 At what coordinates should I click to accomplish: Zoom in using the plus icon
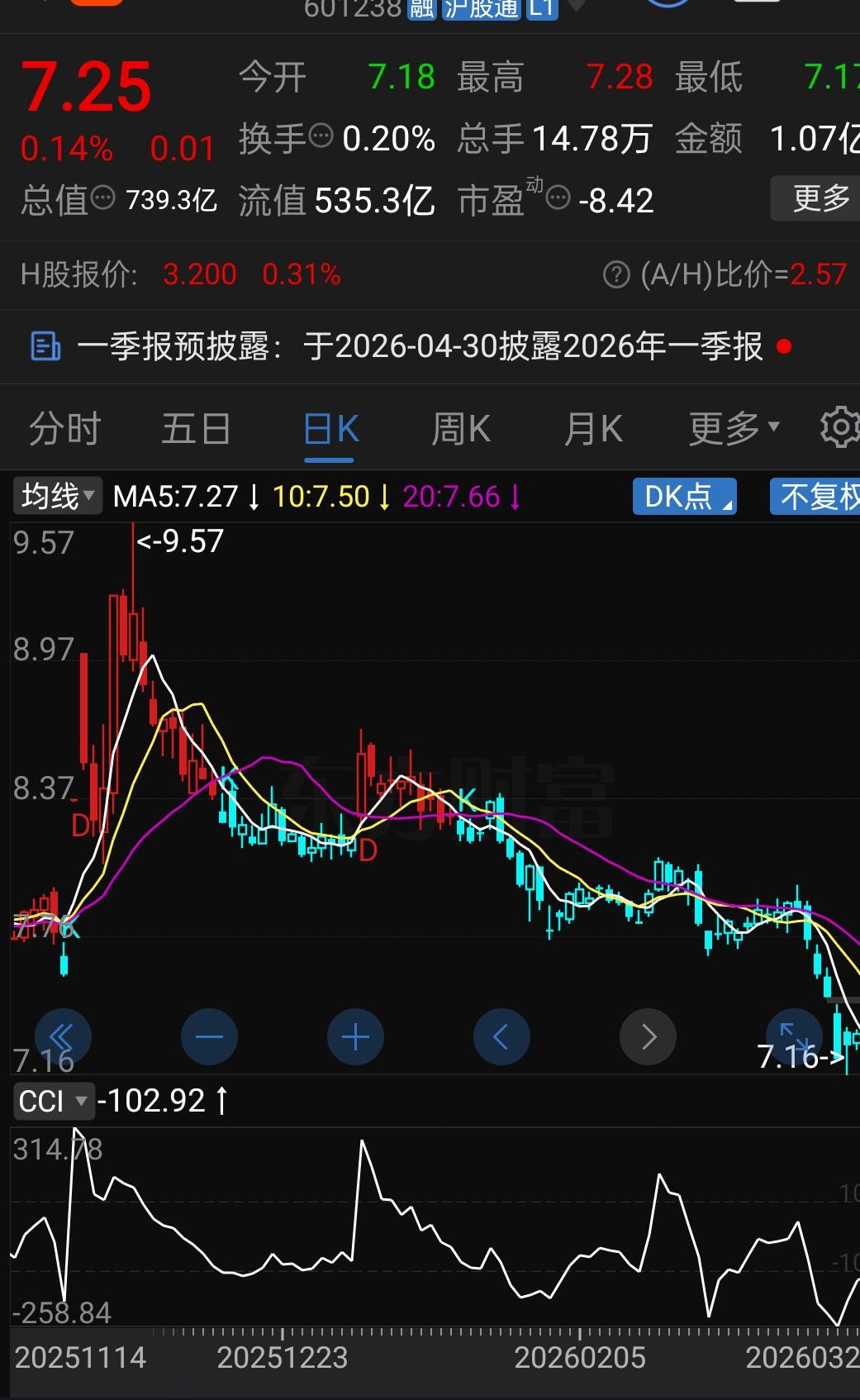click(x=355, y=1036)
